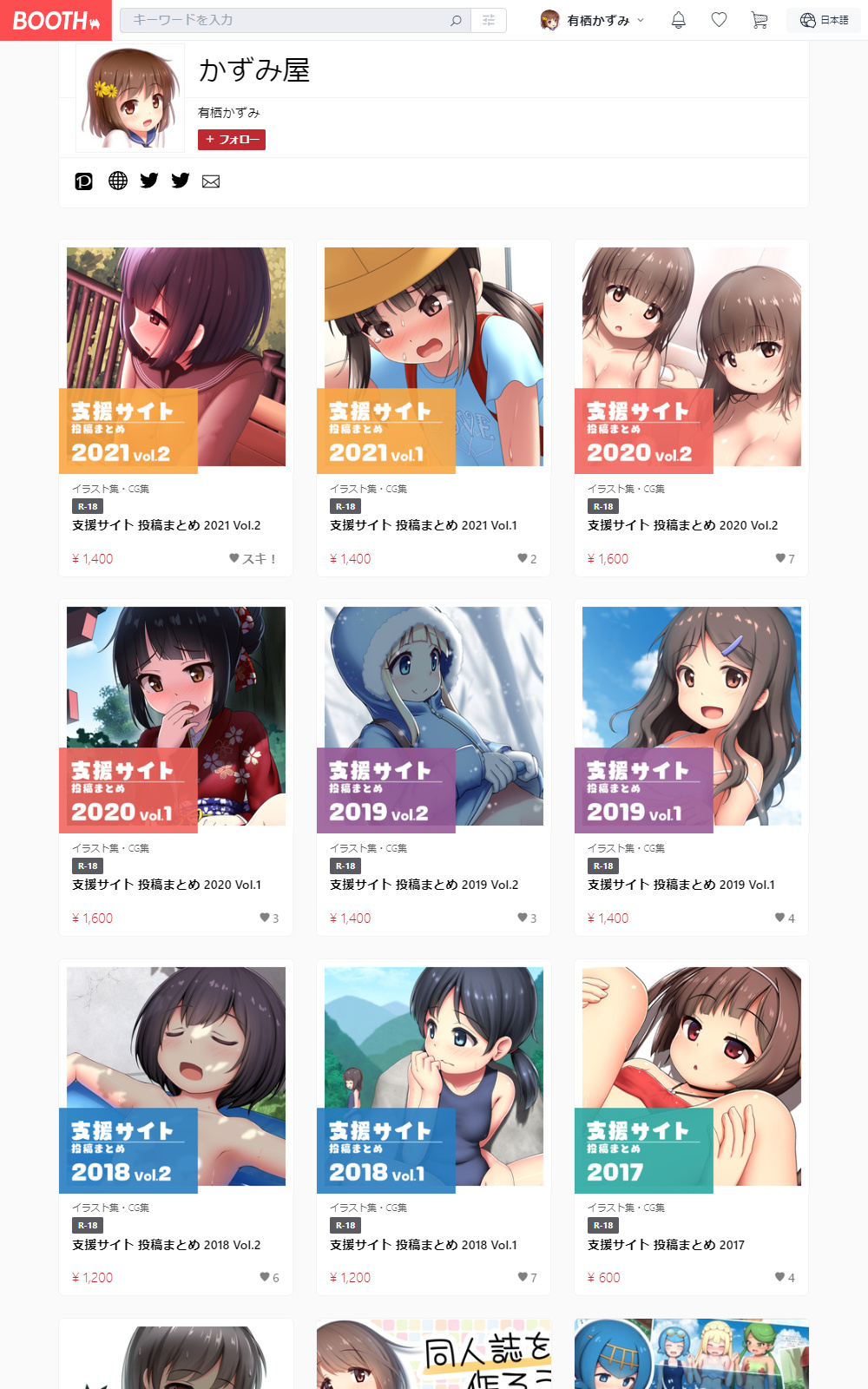Open the shop's pixiv link icon
The width and height of the screenshot is (868, 1389).
coord(83,181)
